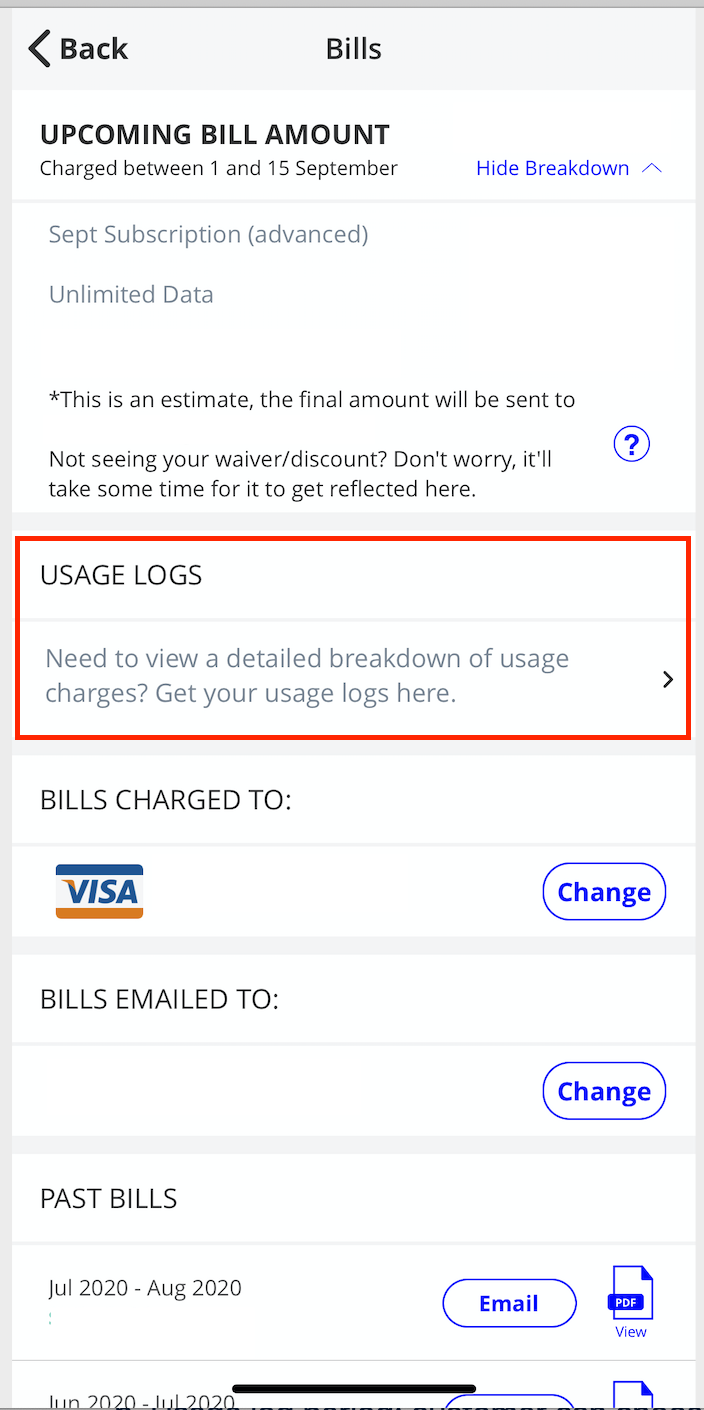Image resolution: width=704 pixels, height=1410 pixels.
Task: View the Jul 2020 - Aug 2020 PDF
Action: pyautogui.click(x=630, y=1300)
